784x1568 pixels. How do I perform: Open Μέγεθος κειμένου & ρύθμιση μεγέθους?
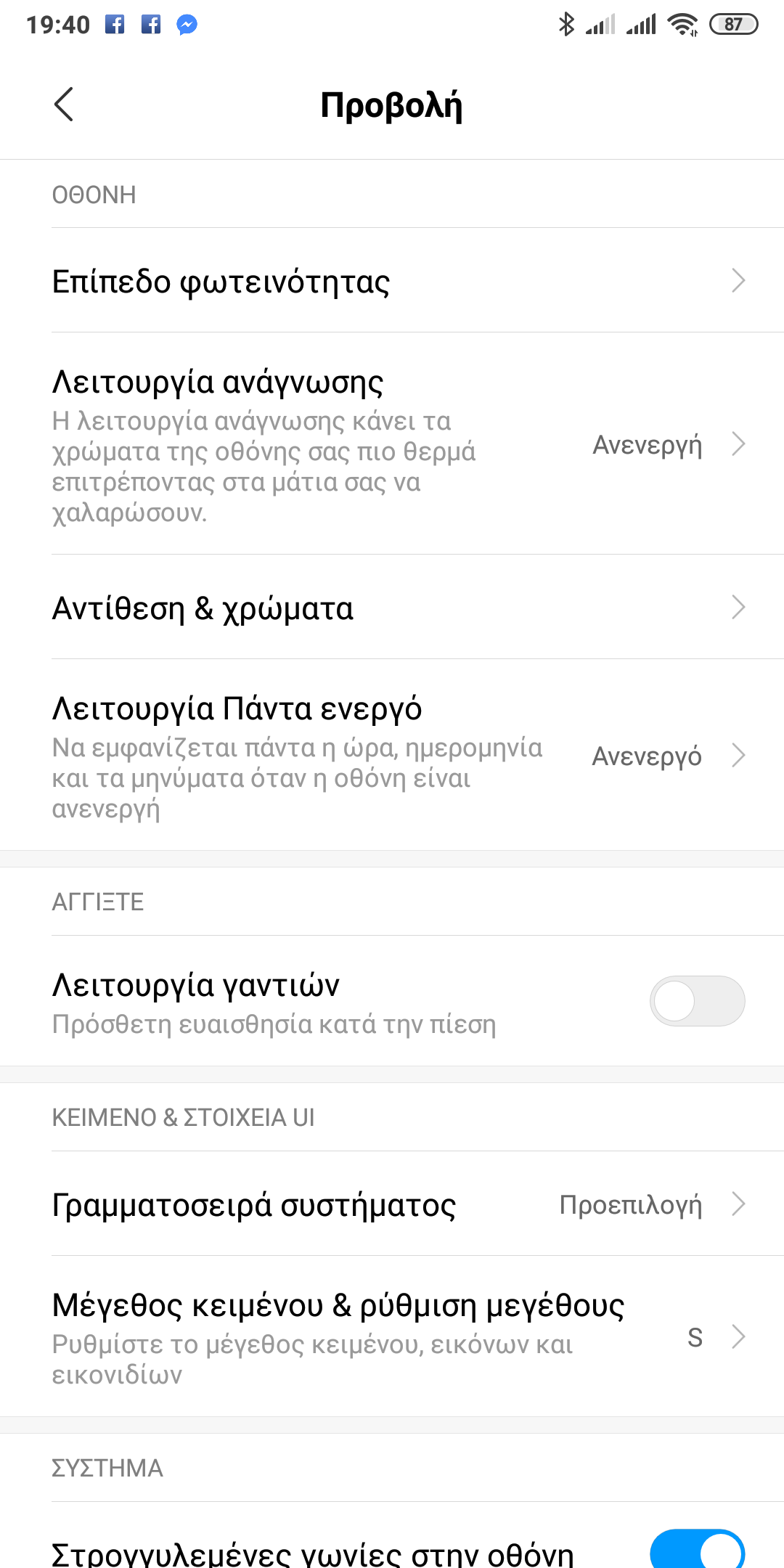(x=392, y=1336)
